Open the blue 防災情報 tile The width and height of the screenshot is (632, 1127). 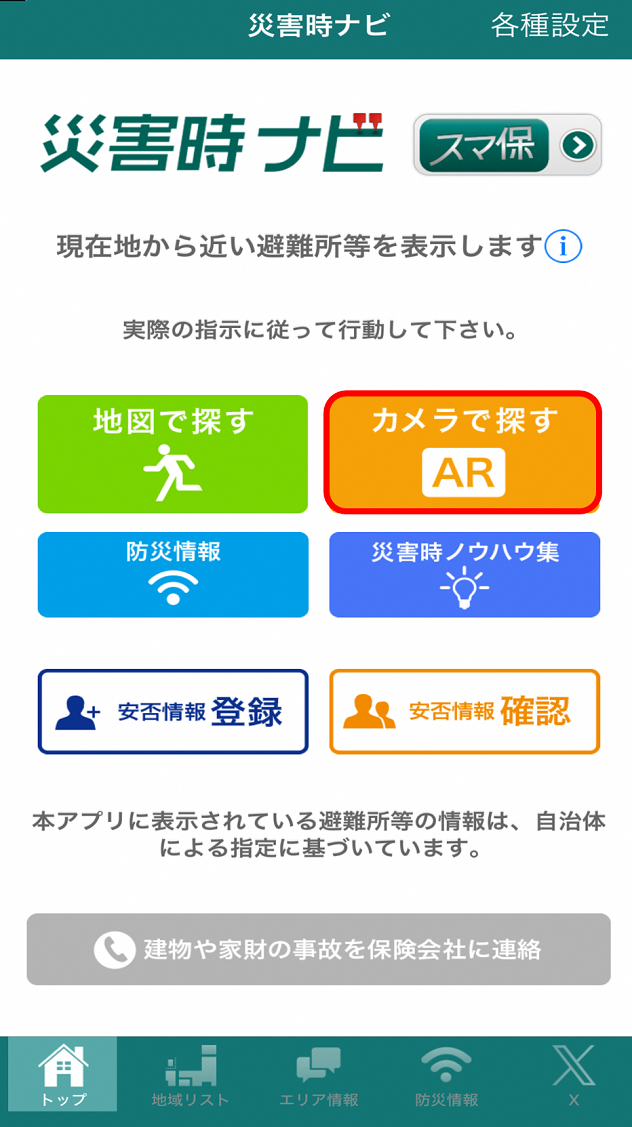point(173,574)
